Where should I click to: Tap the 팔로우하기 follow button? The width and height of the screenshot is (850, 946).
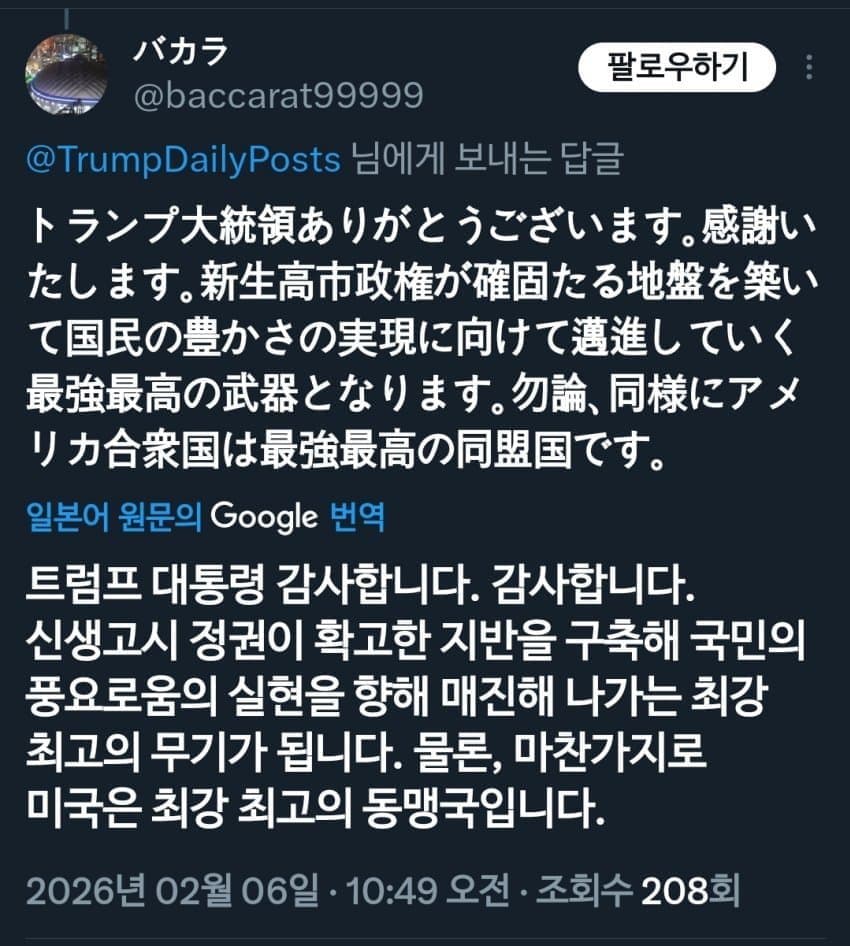coord(678,67)
